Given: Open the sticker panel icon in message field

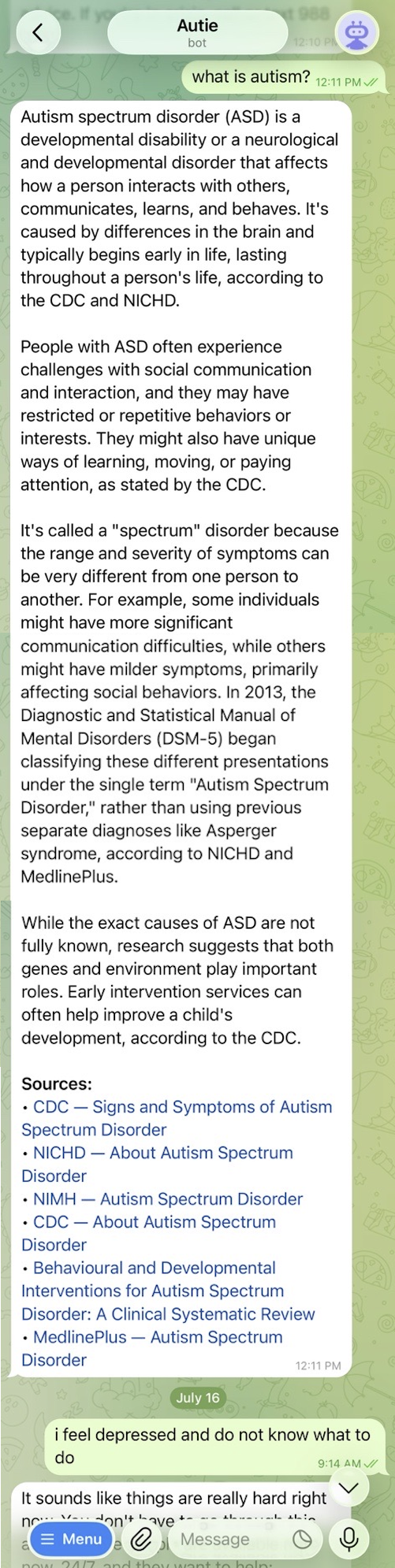Looking at the screenshot, I should click(302, 1539).
